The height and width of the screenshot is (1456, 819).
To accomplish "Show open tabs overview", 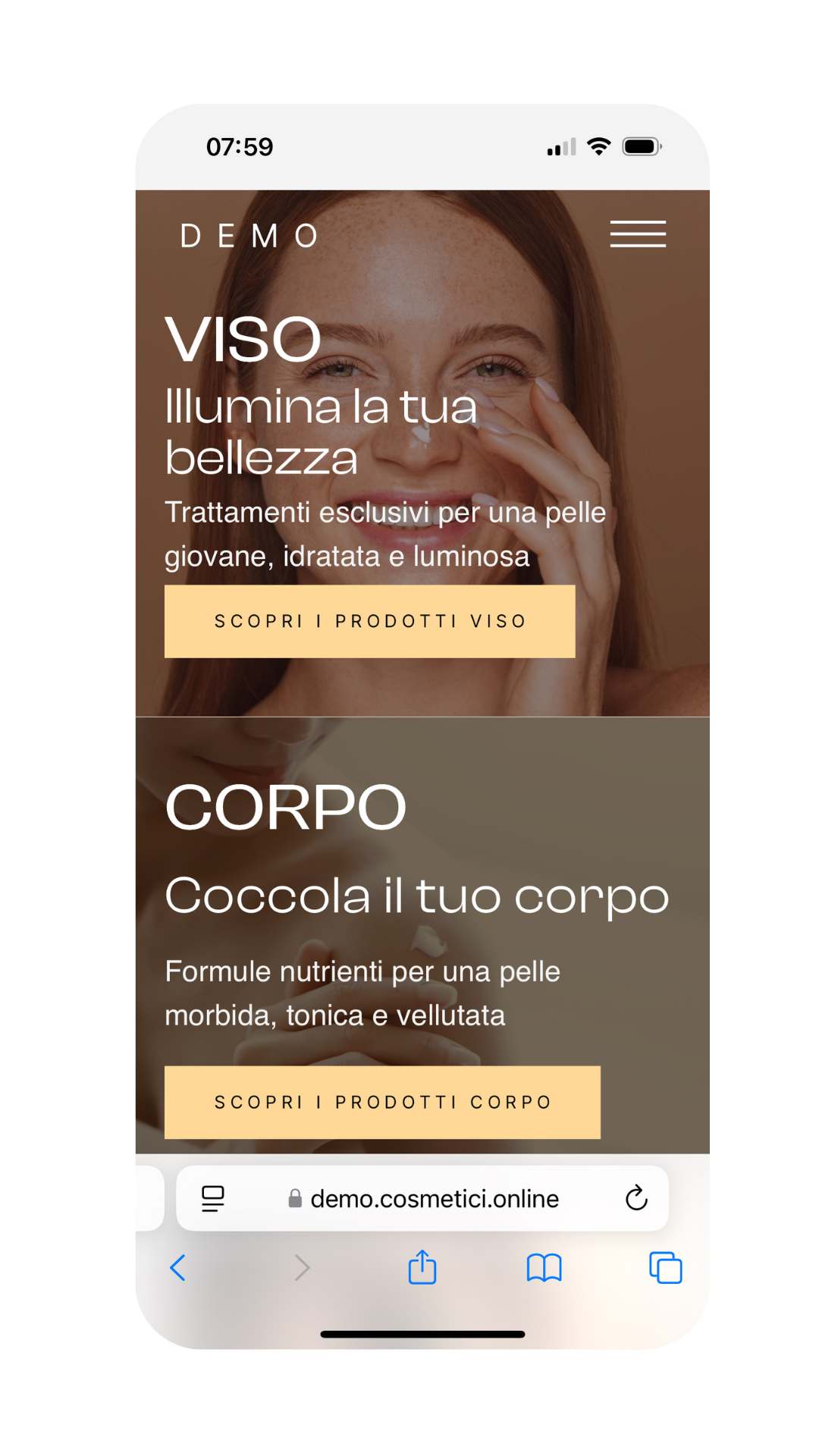I will [665, 1267].
